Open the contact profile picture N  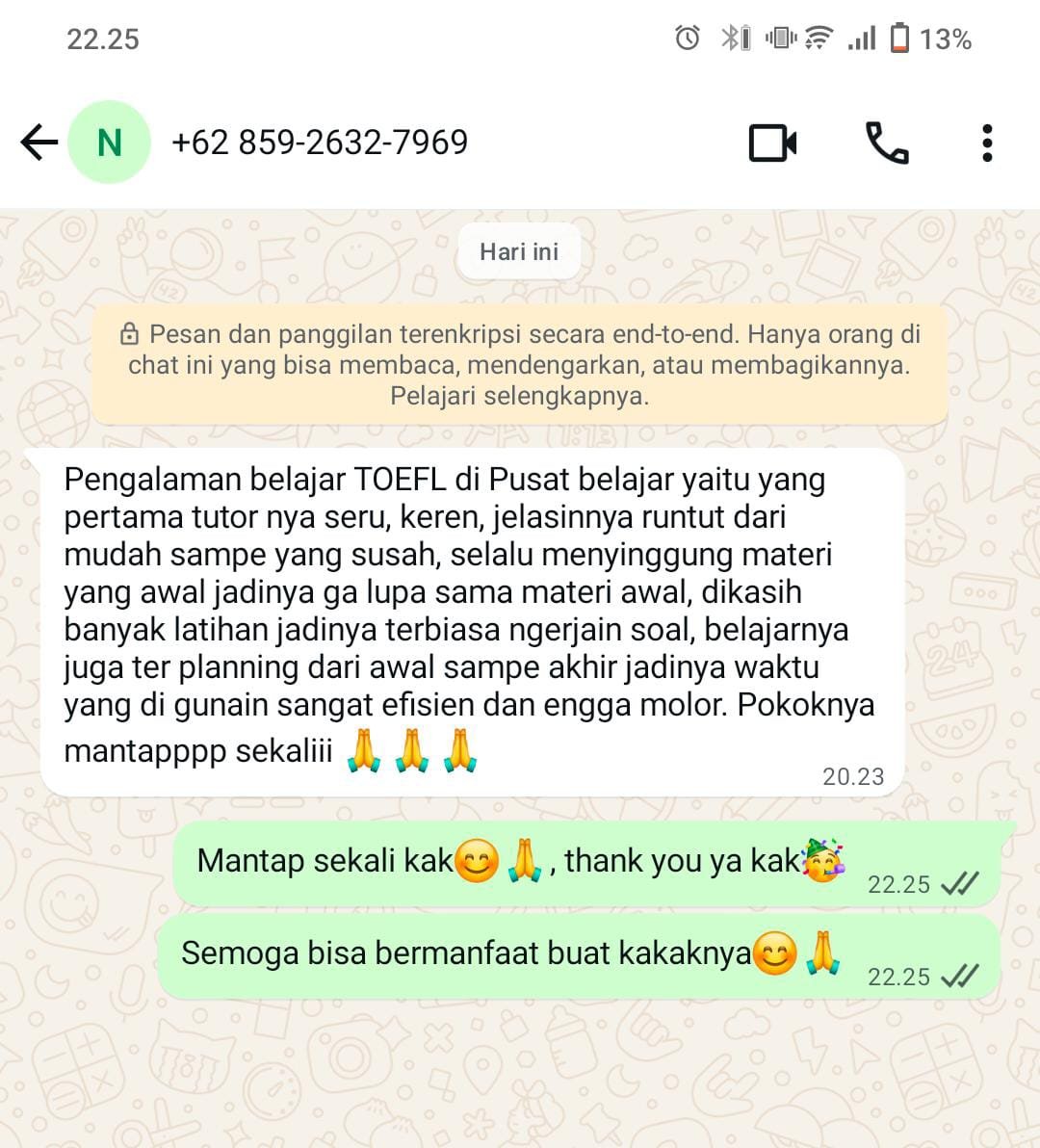click(109, 143)
